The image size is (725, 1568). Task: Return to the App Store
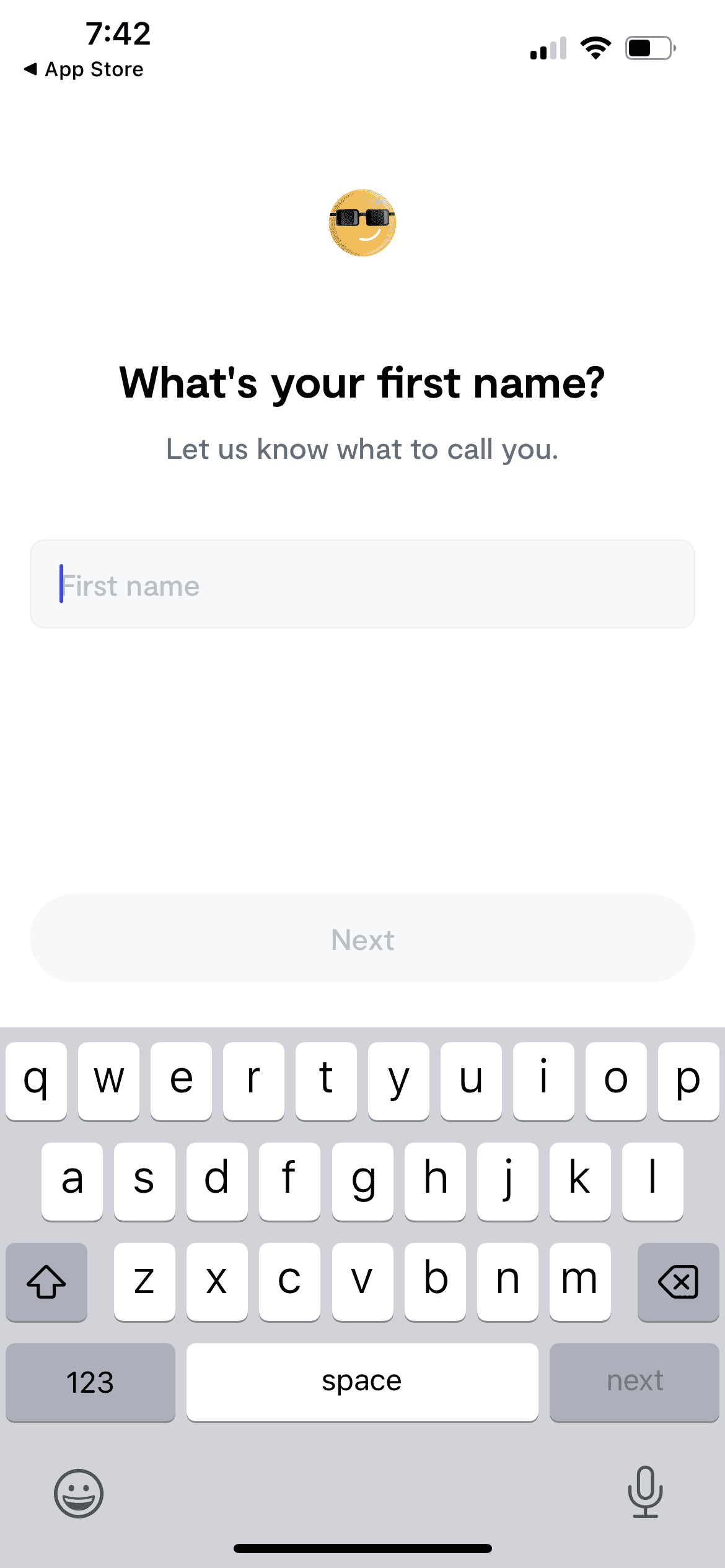pos(84,69)
